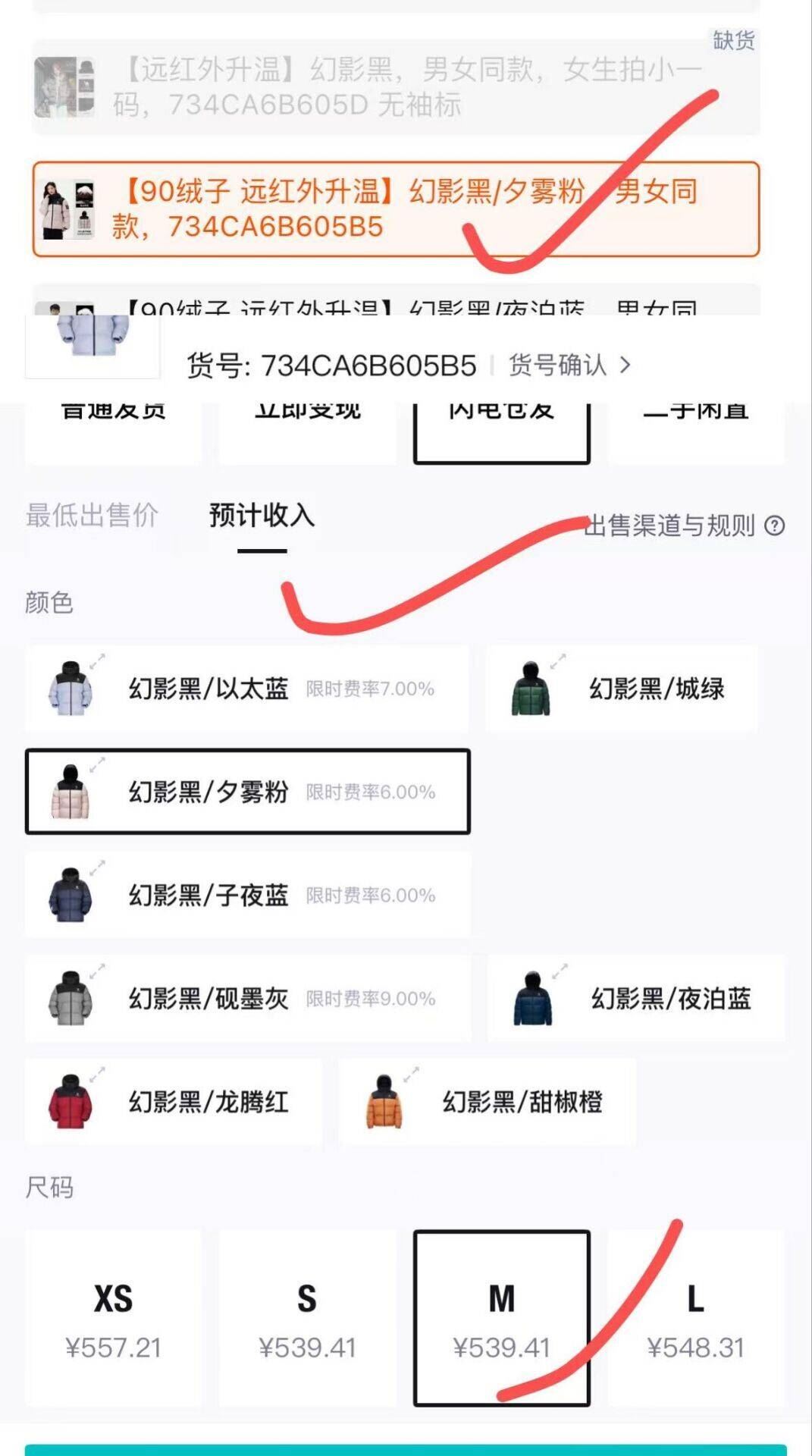812x1456 pixels.
Task: Select color 幻影黑/甜椒橙
Action: coord(486,1101)
